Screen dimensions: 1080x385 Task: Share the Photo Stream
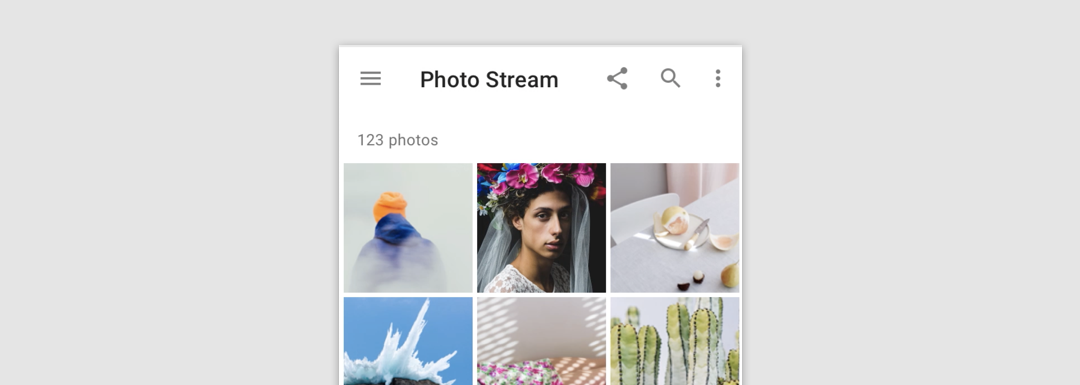click(617, 79)
